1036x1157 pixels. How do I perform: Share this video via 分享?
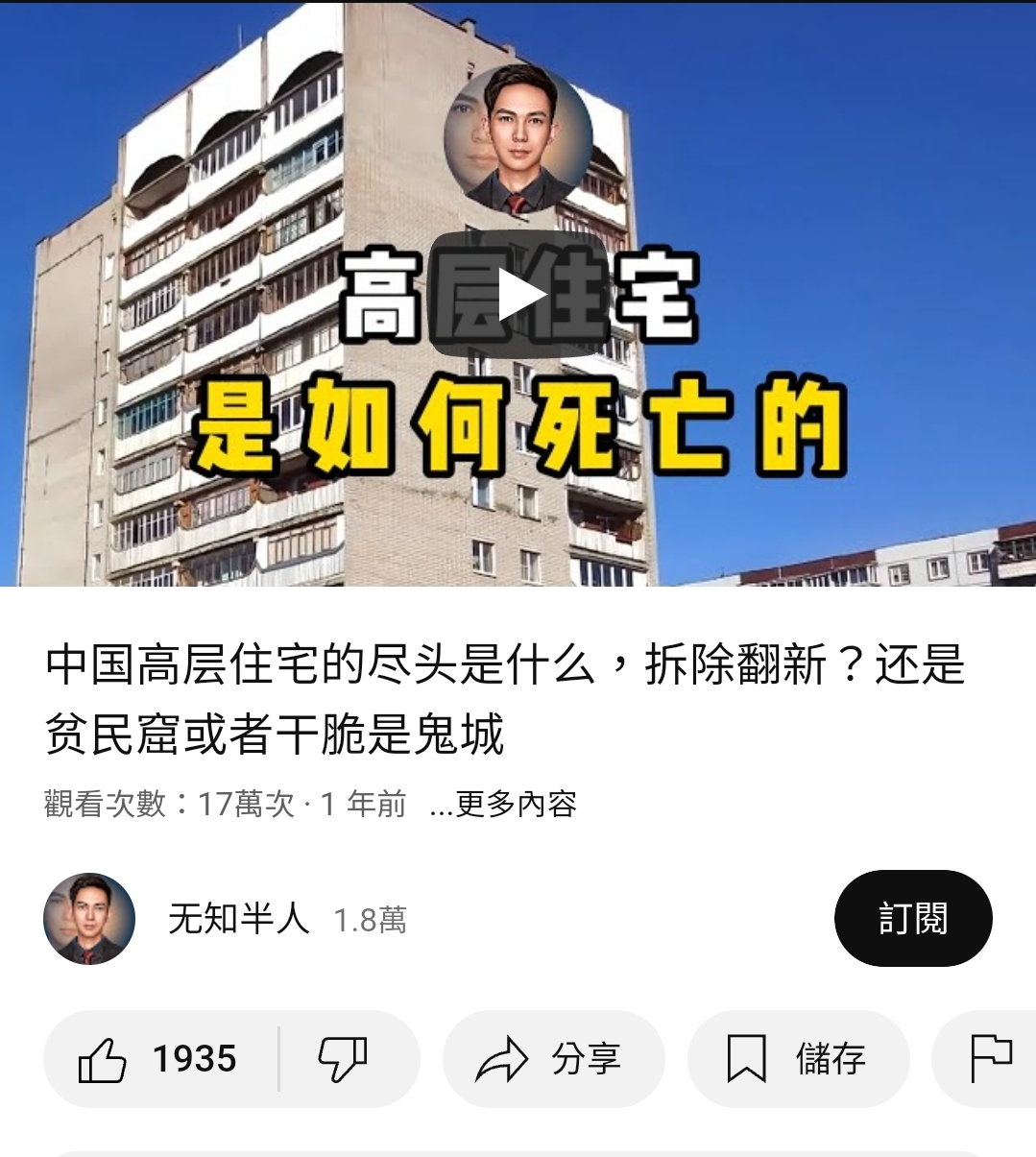click(552, 1059)
